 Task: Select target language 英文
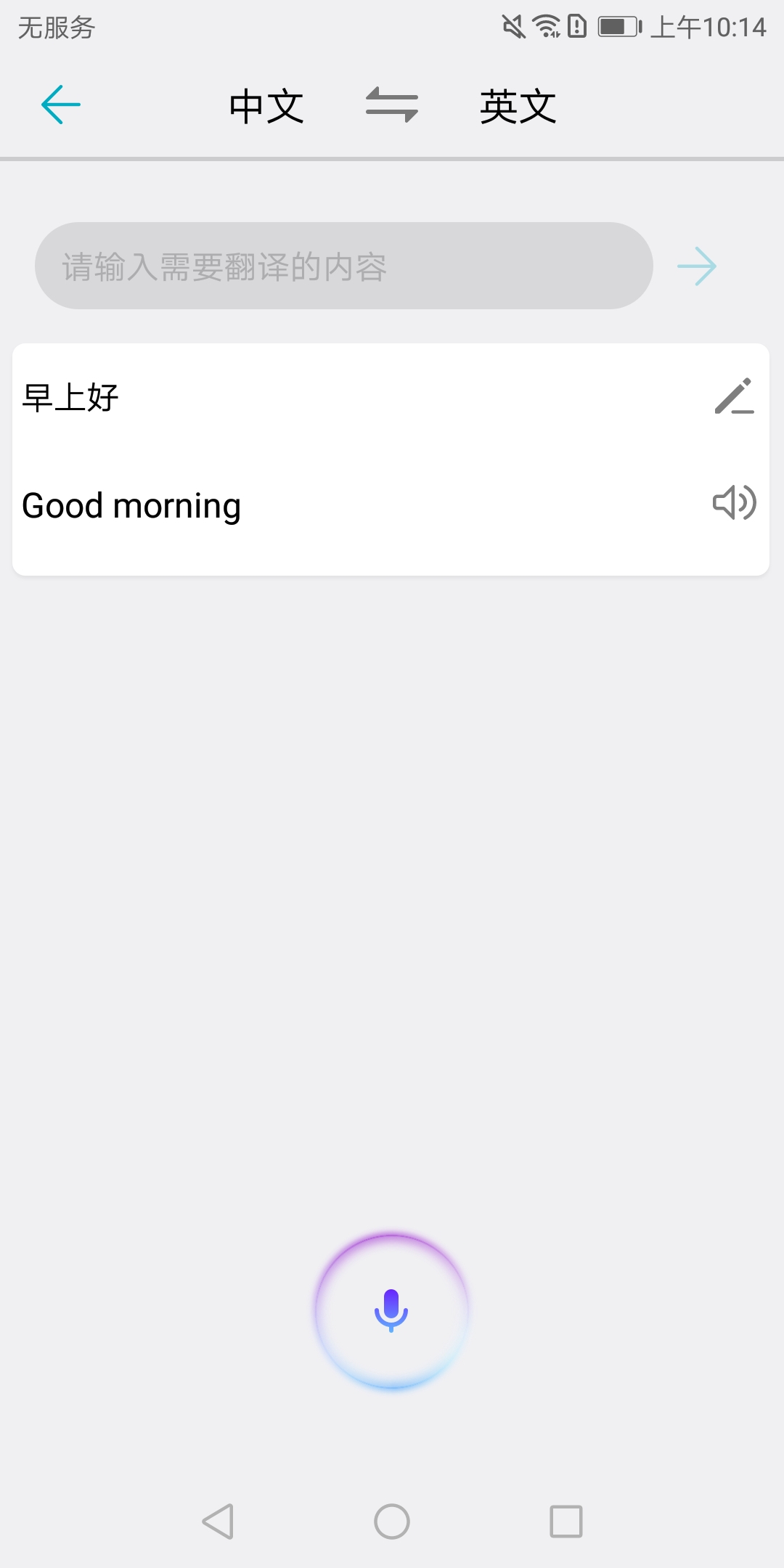click(x=518, y=107)
